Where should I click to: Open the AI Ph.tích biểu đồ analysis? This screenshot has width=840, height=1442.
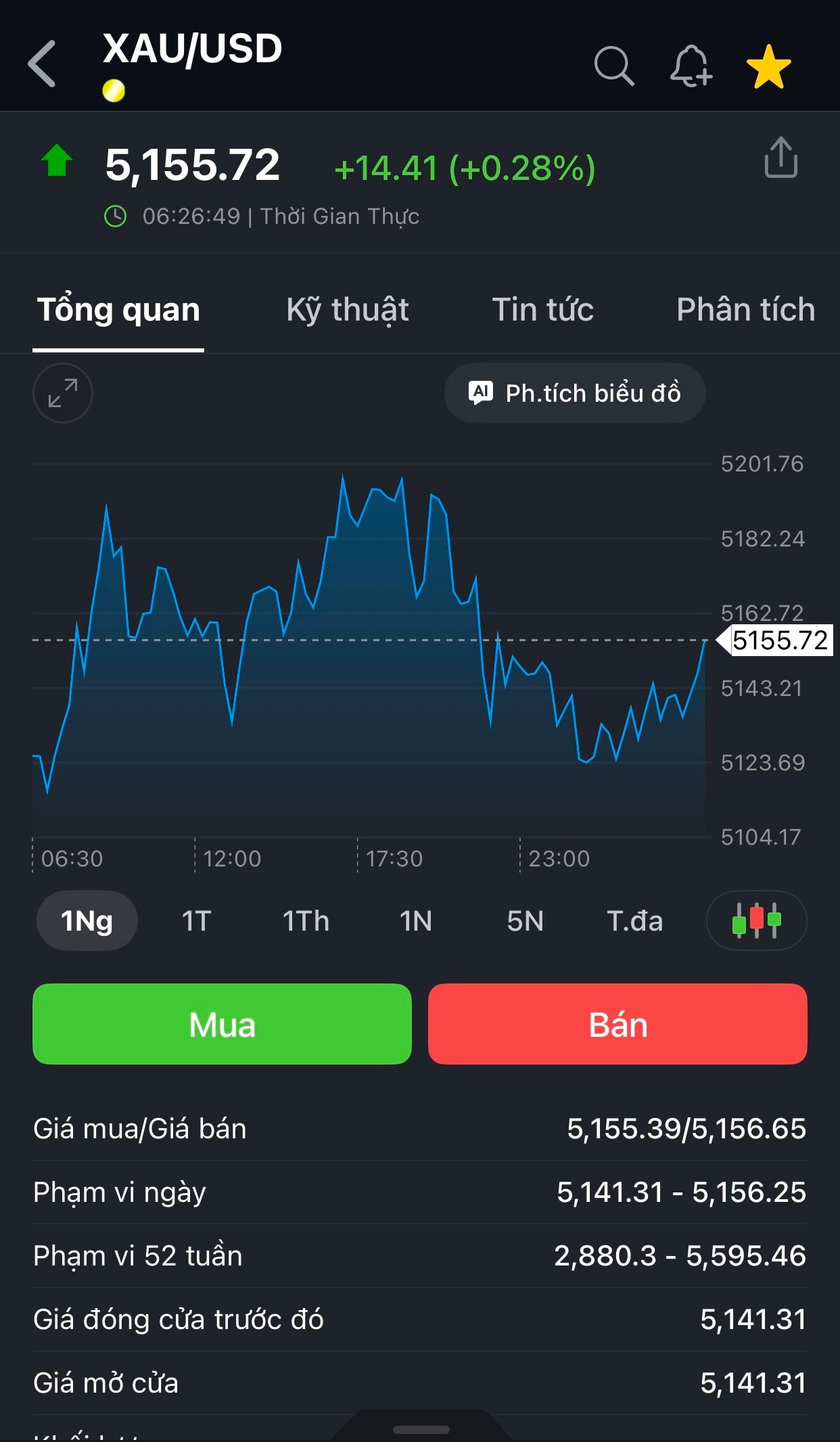tap(575, 393)
